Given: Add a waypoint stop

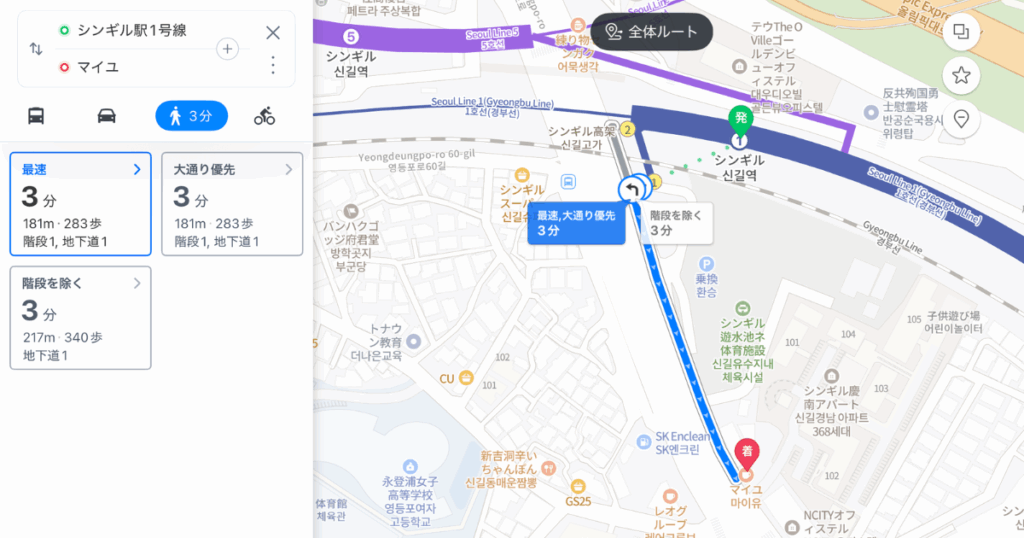Looking at the screenshot, I should pyautogui.click(x=227, y=49).
